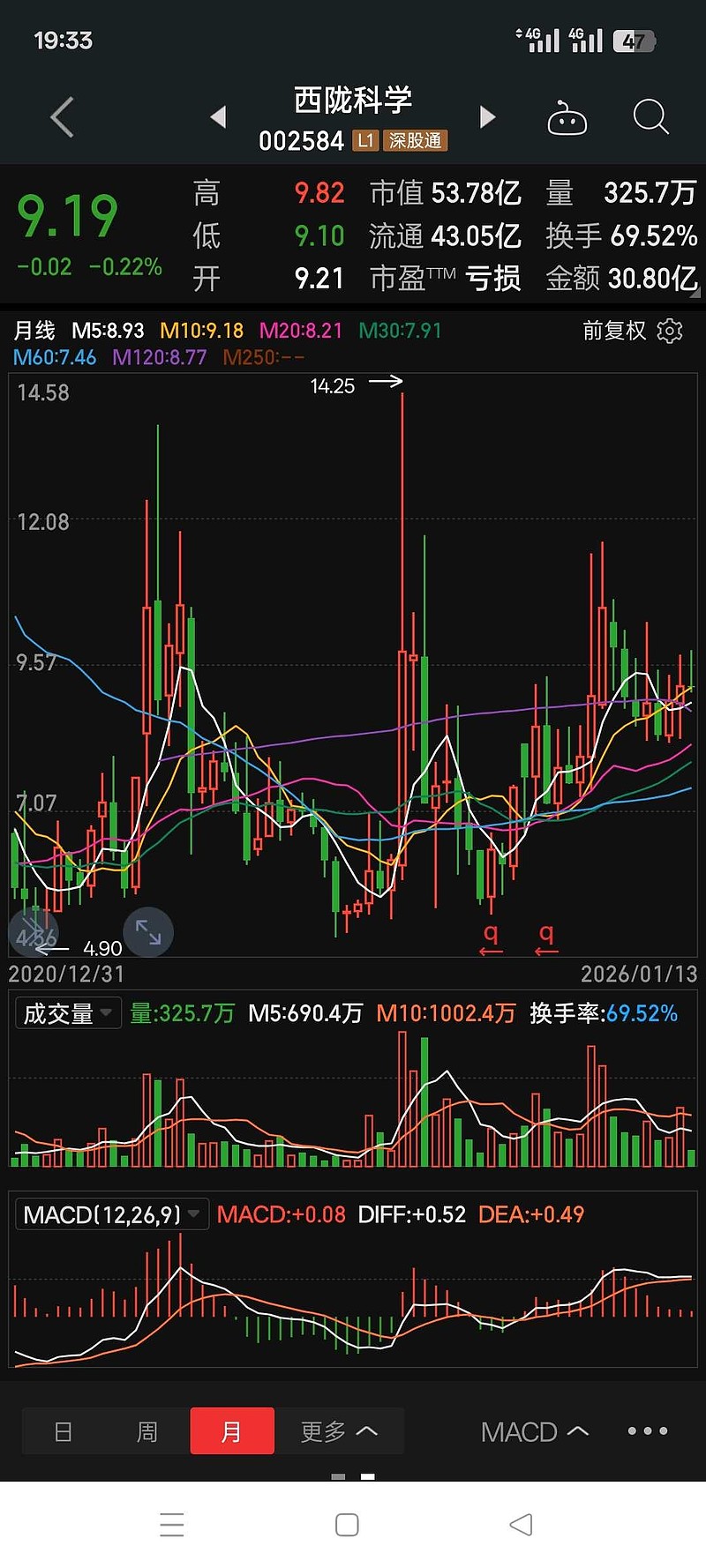Open the search icon at top right
This screenshot has height=1568, width=706.
tap(650, 116)
